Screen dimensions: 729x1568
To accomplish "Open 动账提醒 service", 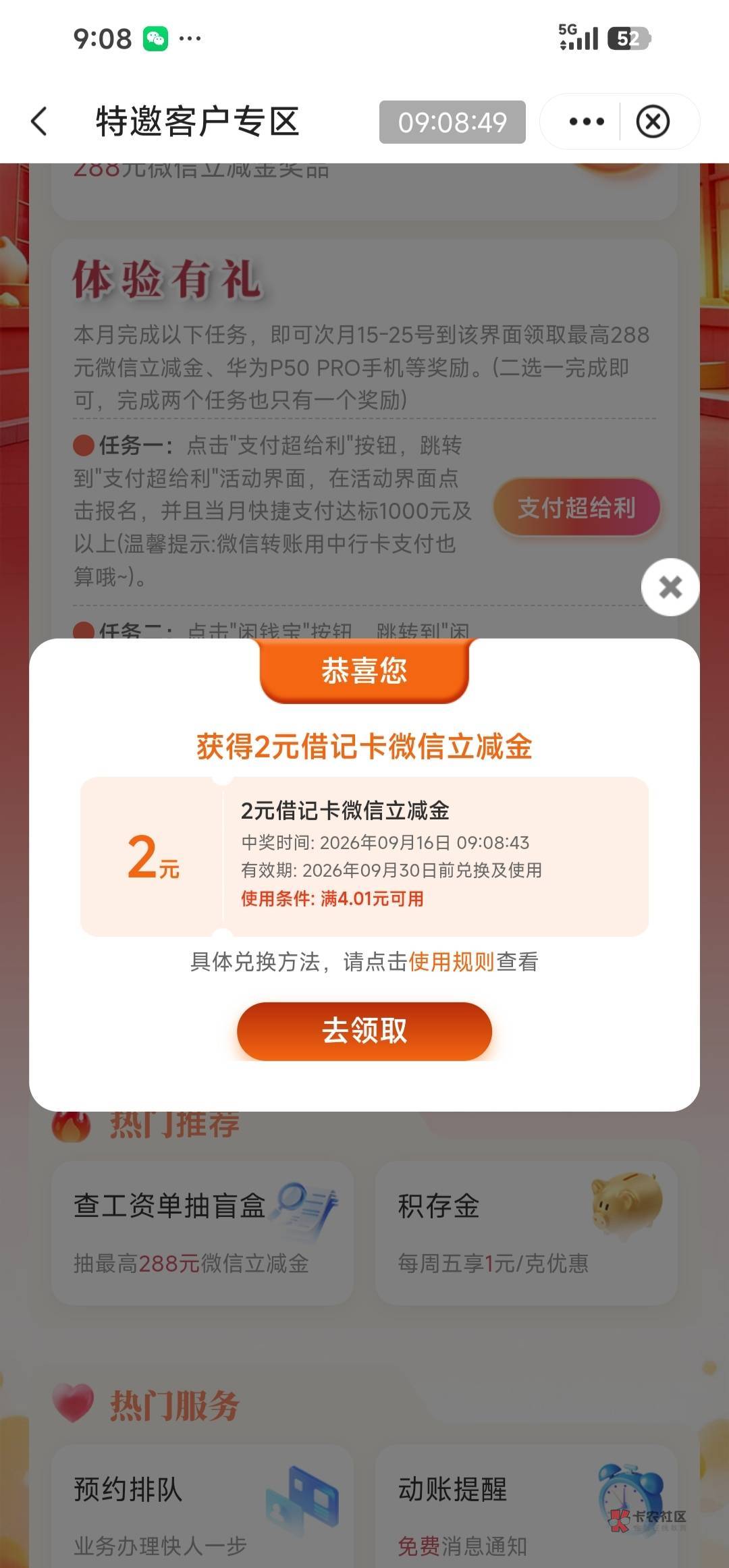I will click(x=526, y=1507).
